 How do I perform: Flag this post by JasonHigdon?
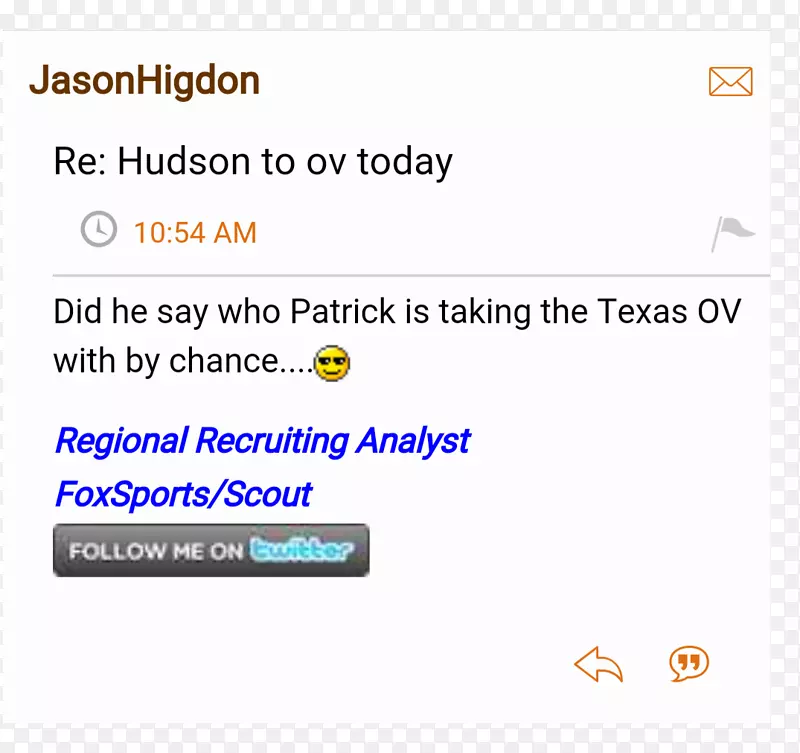[732, 234]
